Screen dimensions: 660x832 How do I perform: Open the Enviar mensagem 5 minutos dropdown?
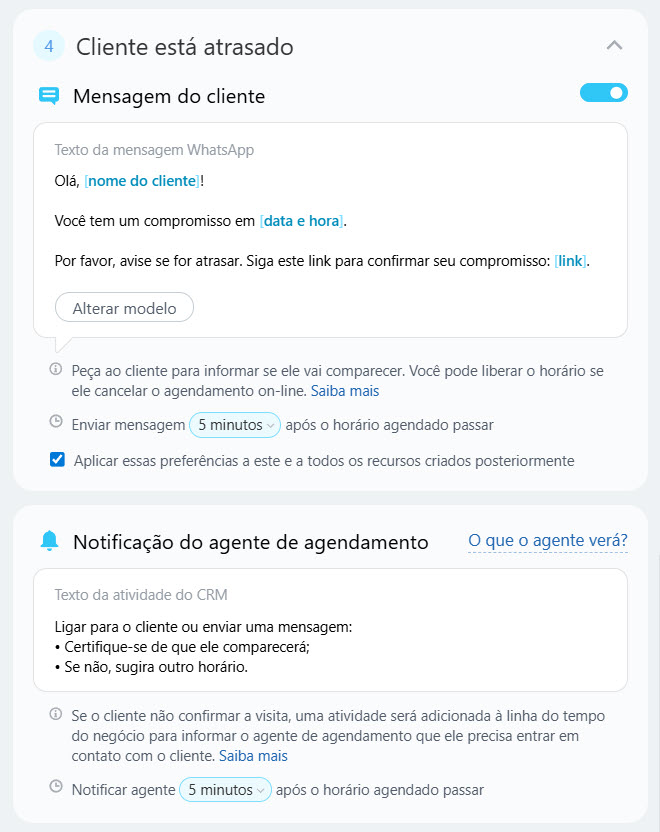(x=235, y=425)
